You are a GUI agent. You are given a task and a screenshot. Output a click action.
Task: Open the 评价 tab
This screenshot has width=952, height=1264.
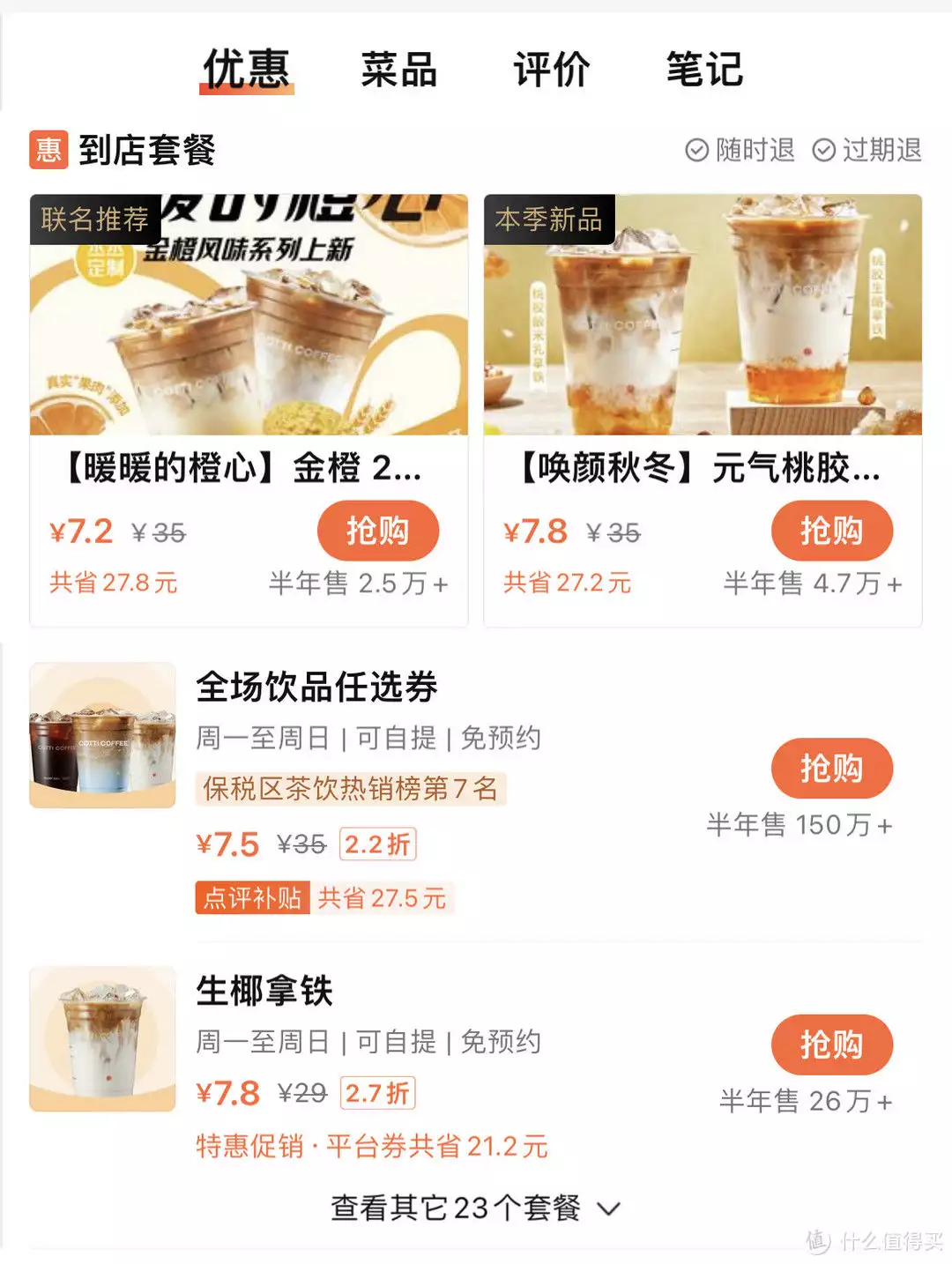click(x=551, y=70)
